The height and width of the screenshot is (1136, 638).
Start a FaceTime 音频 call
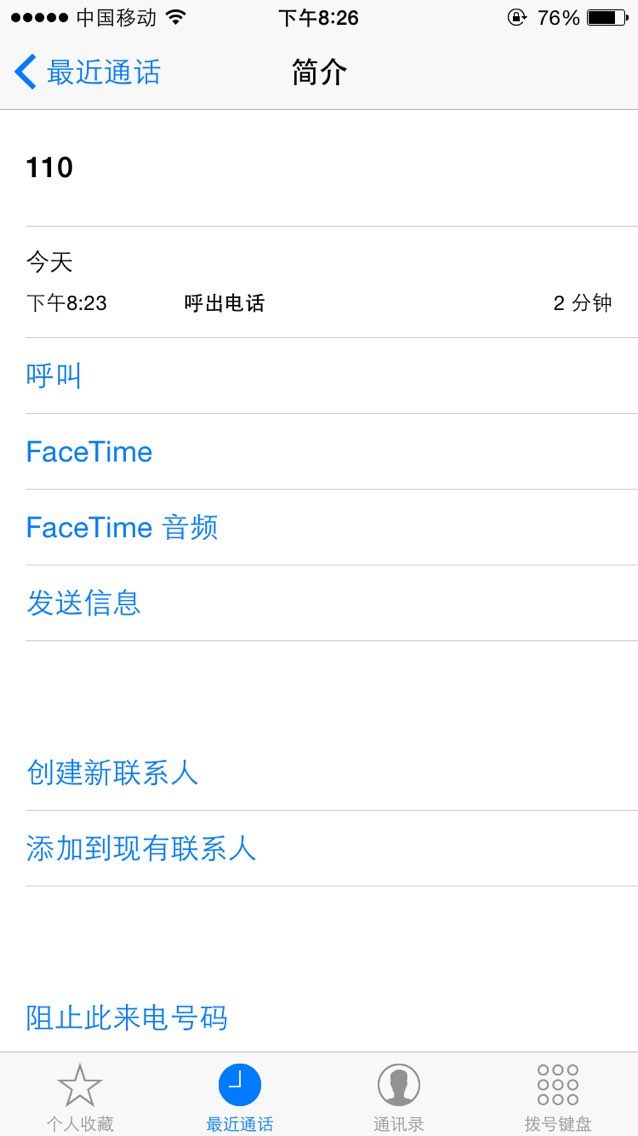coord(332,527)
